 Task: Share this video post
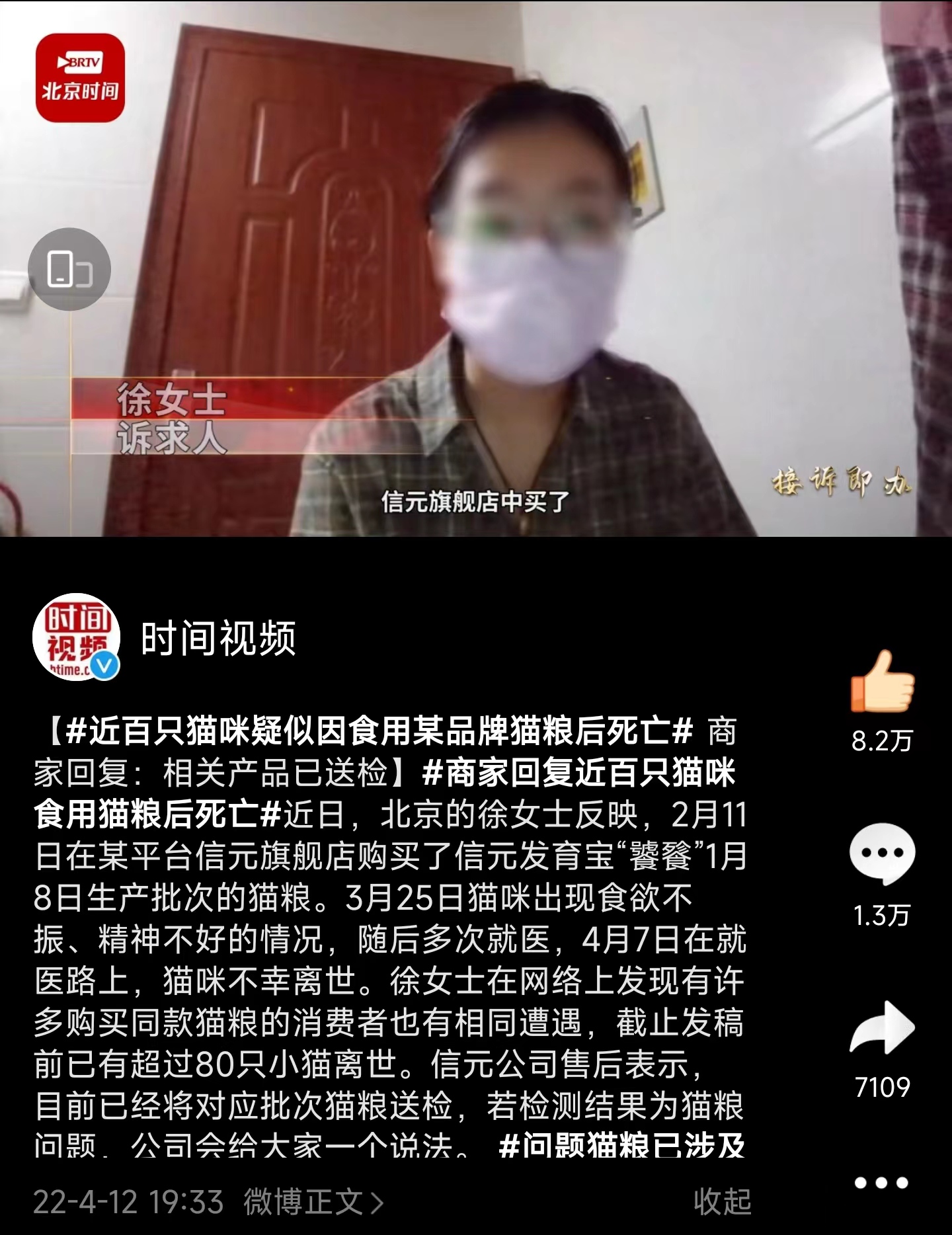point(882,1028)
